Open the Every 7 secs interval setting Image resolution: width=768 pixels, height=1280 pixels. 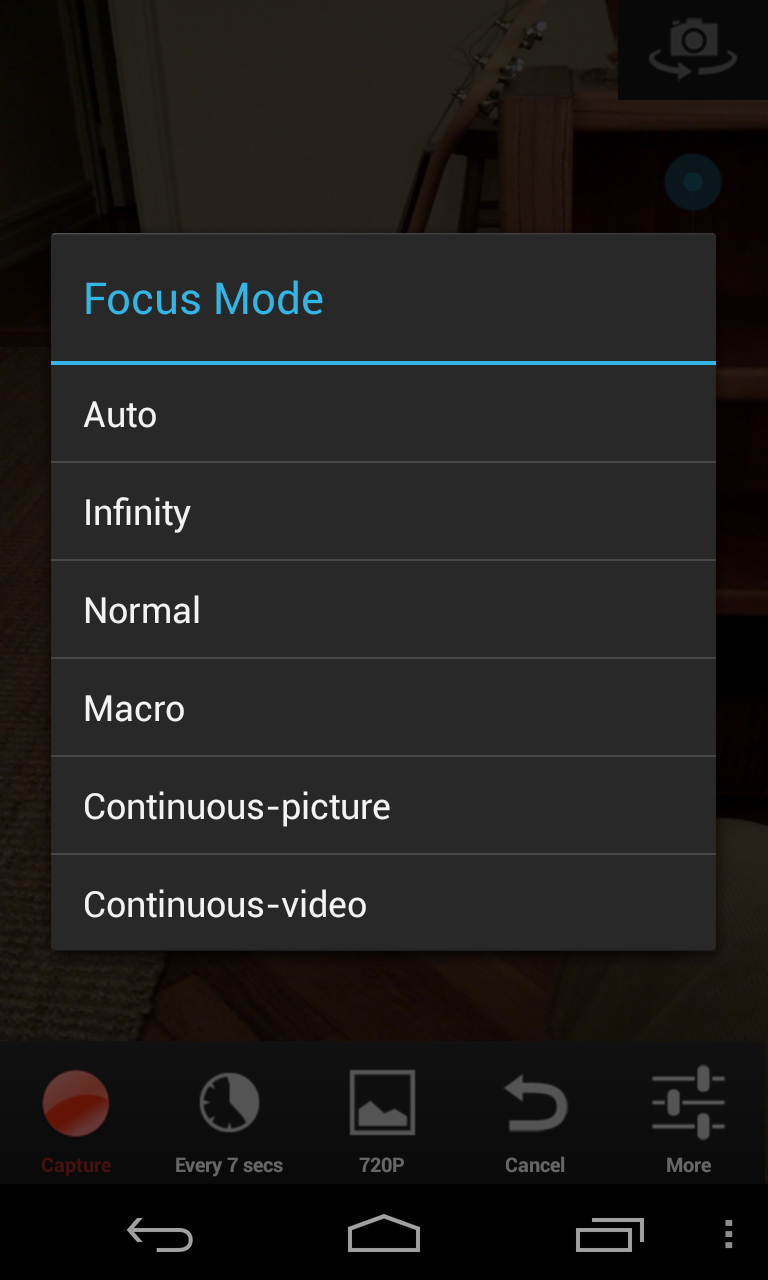(229, 1120)
